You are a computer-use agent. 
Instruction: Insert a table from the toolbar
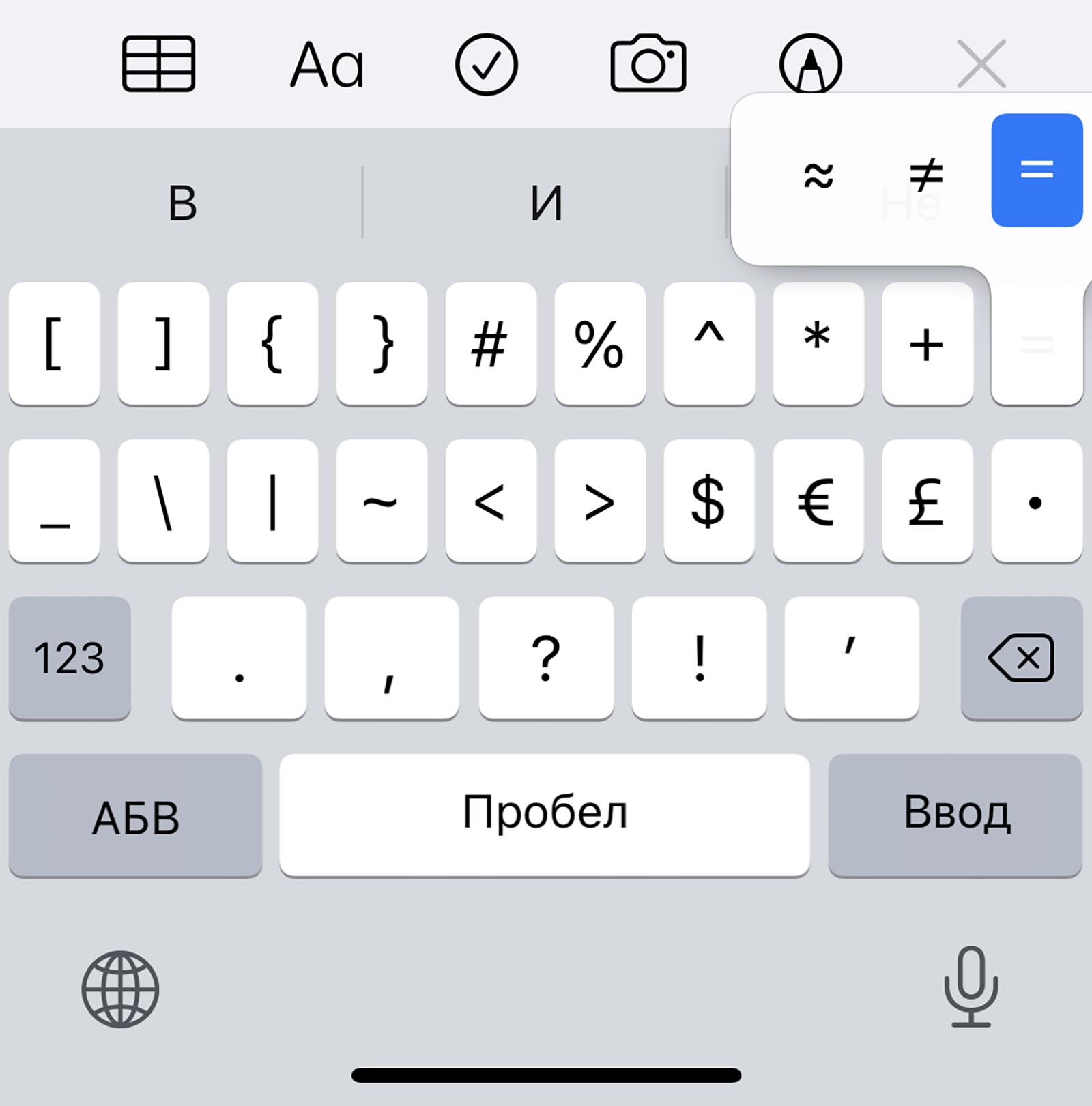coord(158,64)
